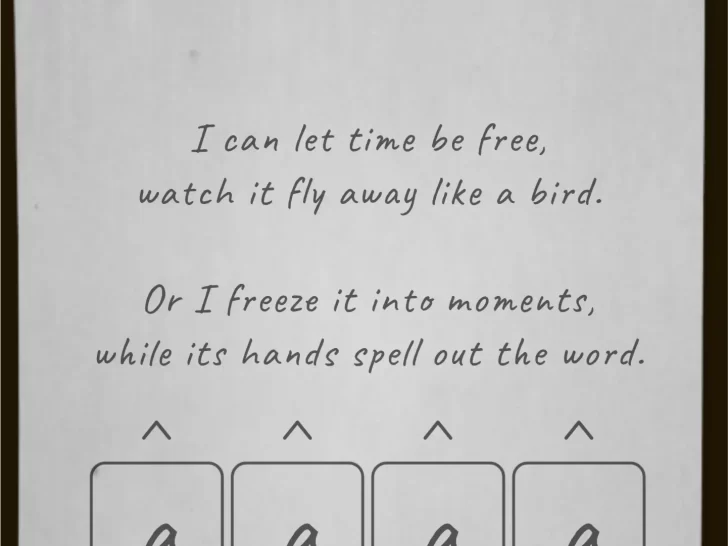
Task: Cycle the fourth letter with its up arrow
Action: click(579, 431)
